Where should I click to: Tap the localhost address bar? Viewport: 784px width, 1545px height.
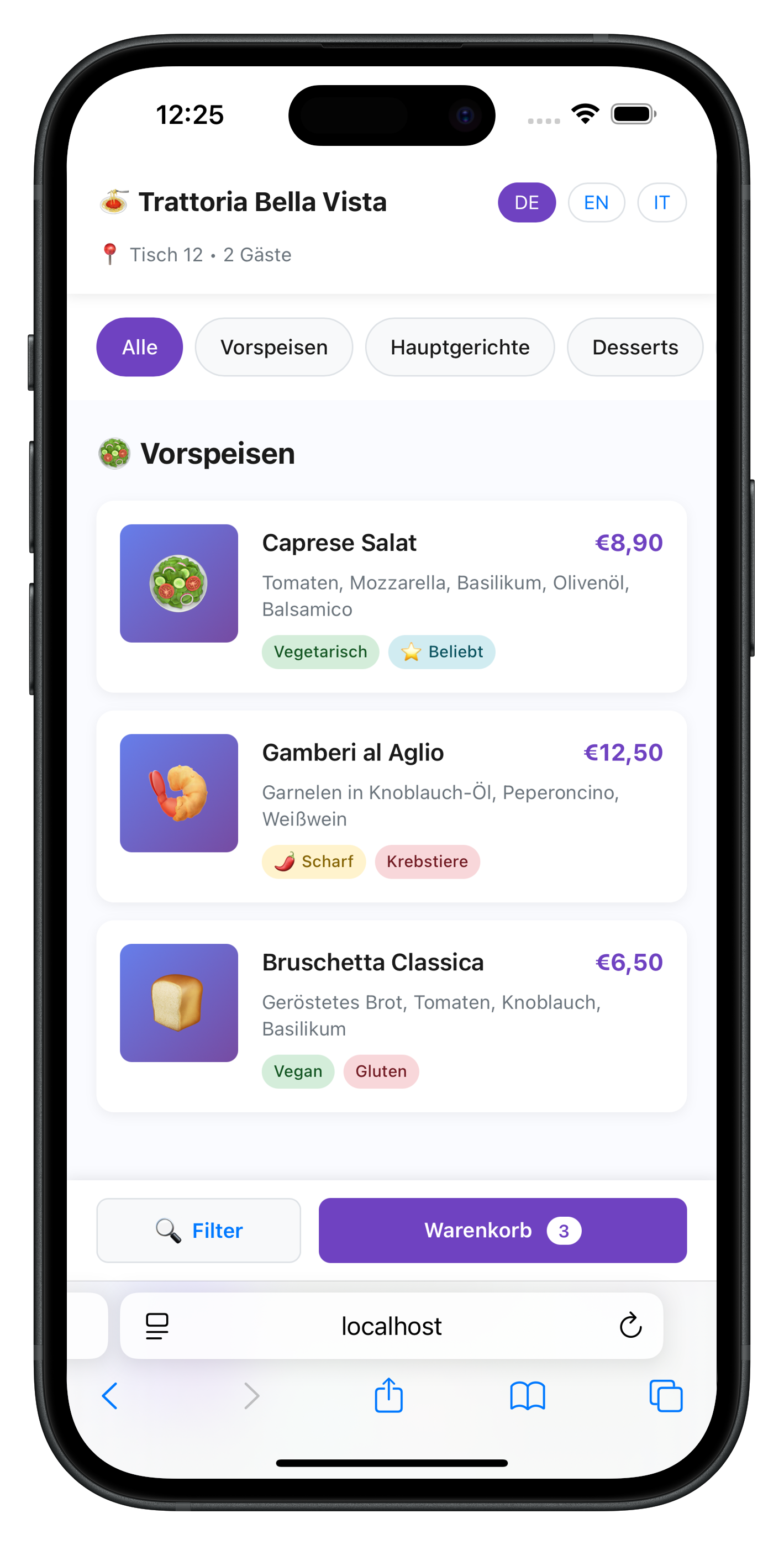(391, 1326)
